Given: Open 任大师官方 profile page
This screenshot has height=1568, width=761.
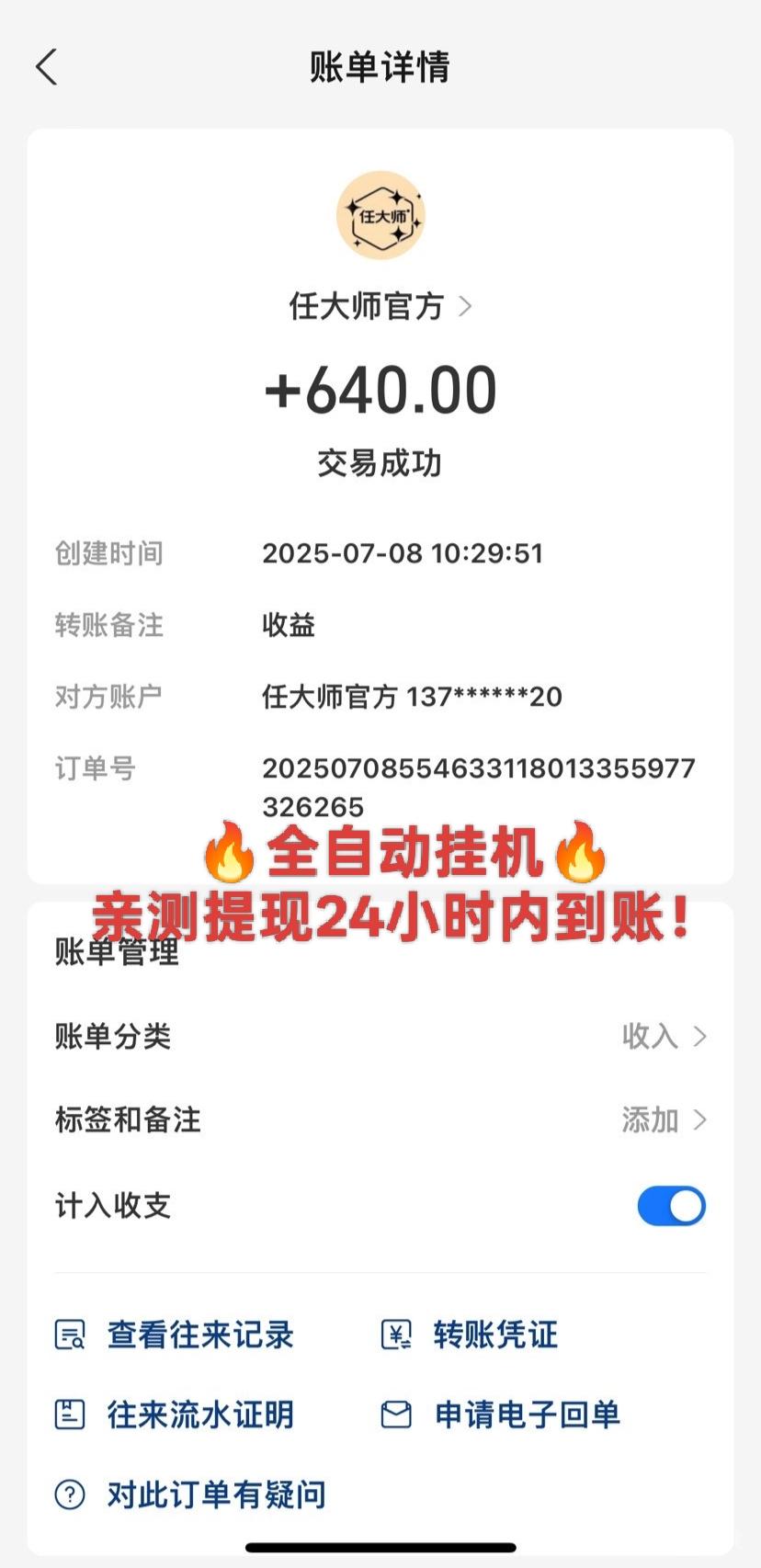Looking at the screenshot, I should click(380, 306).
